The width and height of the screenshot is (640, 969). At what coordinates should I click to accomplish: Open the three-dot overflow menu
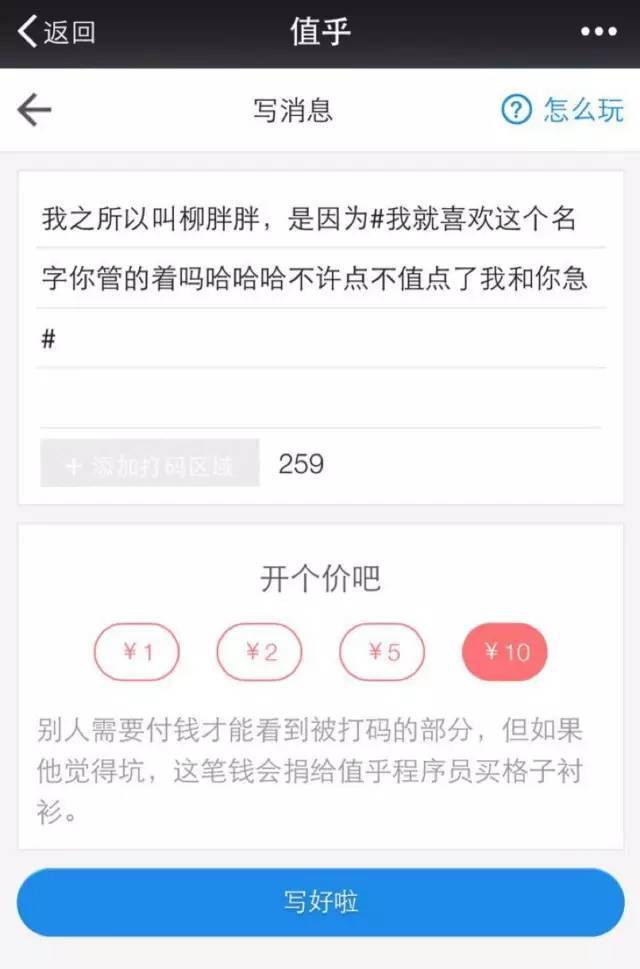pos(599,32)
